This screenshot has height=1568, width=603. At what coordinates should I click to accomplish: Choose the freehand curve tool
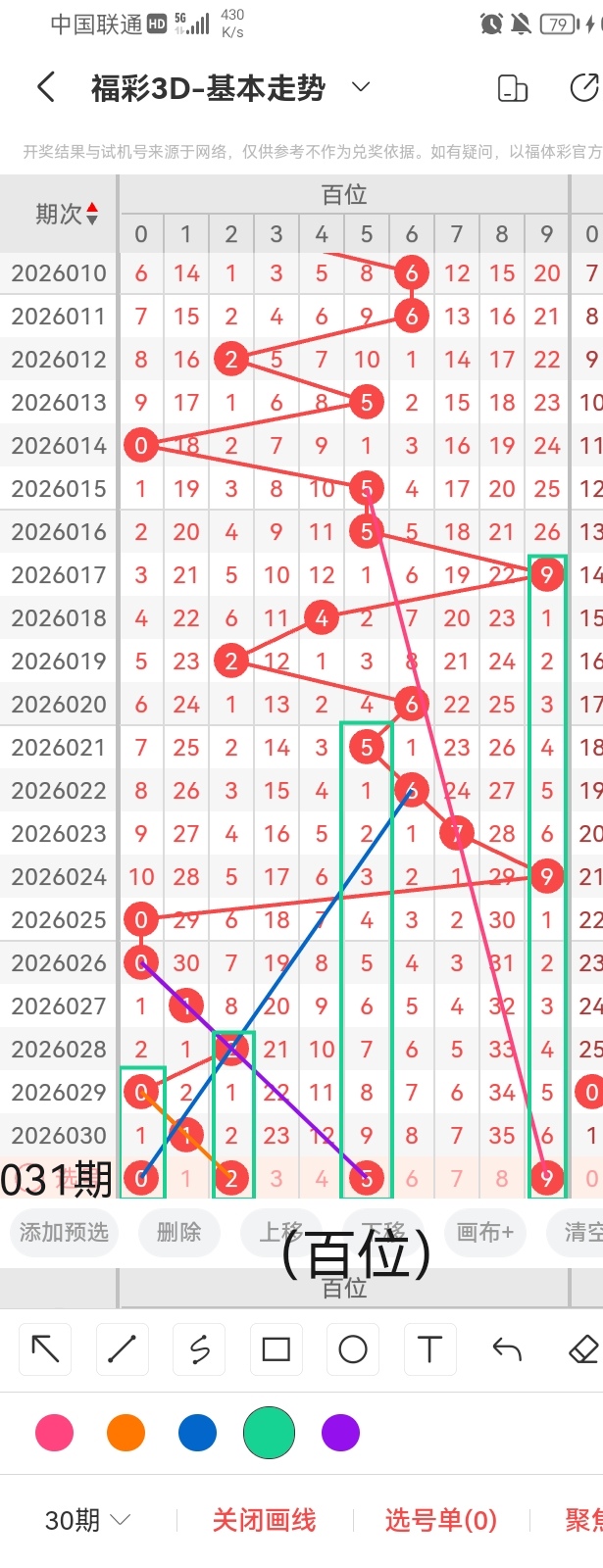(x=199, y=1349)
